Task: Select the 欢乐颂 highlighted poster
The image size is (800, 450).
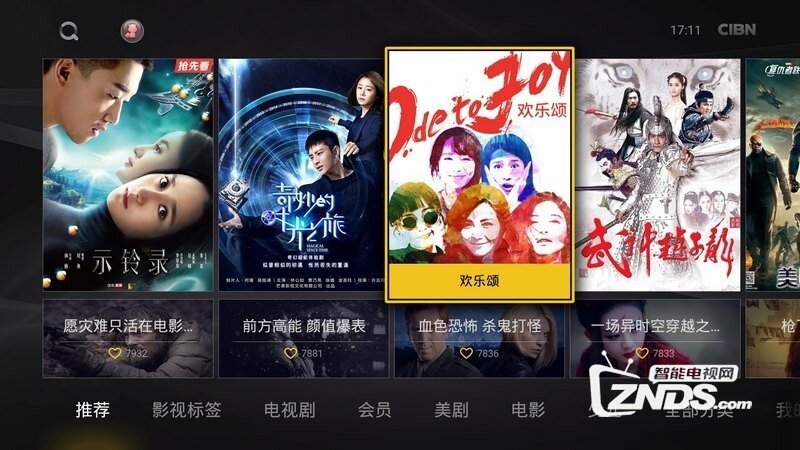Action: point(480,175)
